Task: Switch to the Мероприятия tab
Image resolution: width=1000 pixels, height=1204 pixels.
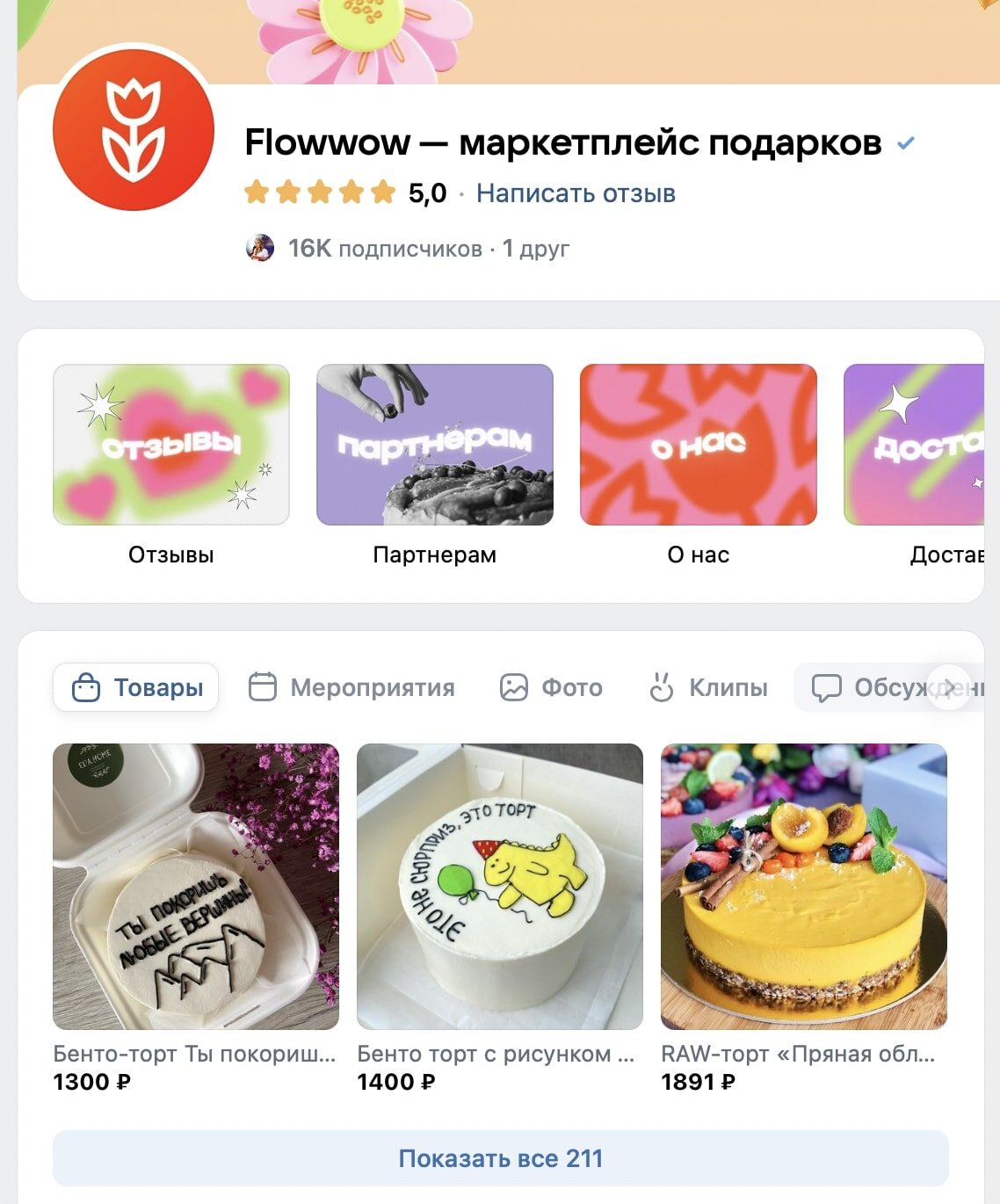Action: pos(351,687)
